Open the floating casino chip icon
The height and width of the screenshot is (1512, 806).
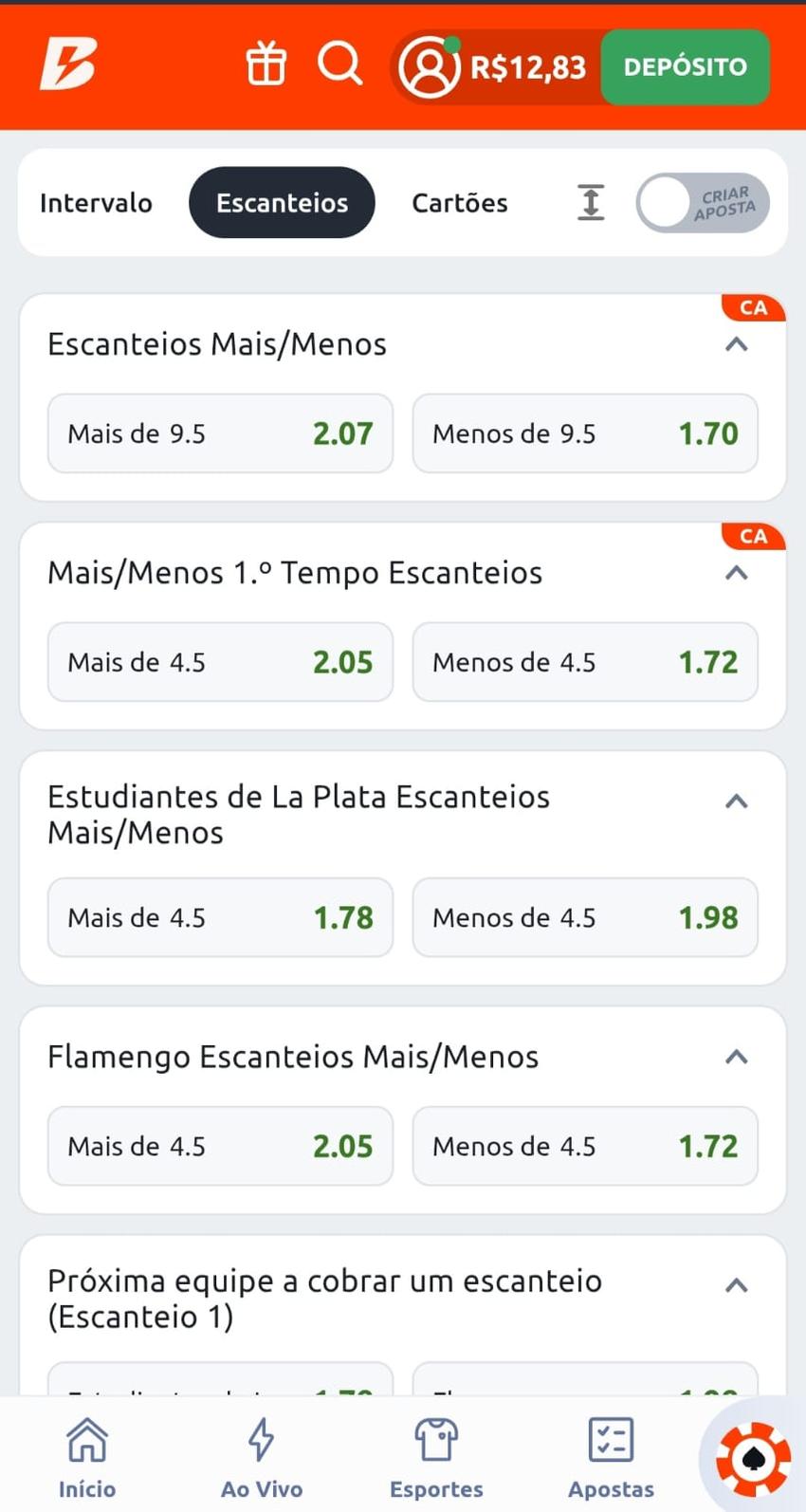point(752,1458)
